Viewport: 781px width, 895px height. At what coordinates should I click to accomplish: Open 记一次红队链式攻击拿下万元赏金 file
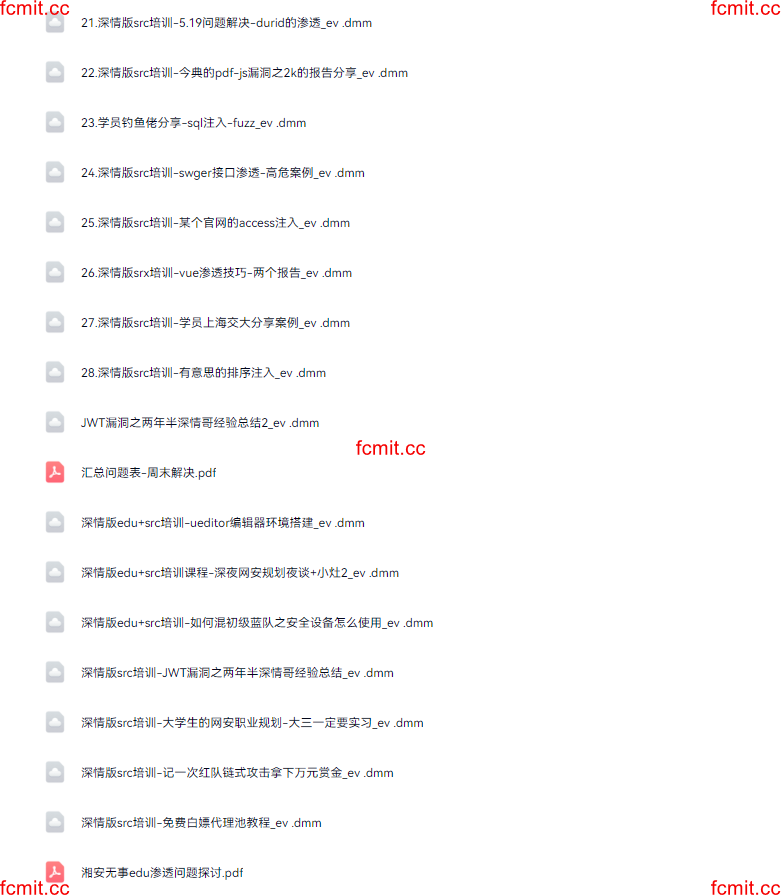[237, 773]
